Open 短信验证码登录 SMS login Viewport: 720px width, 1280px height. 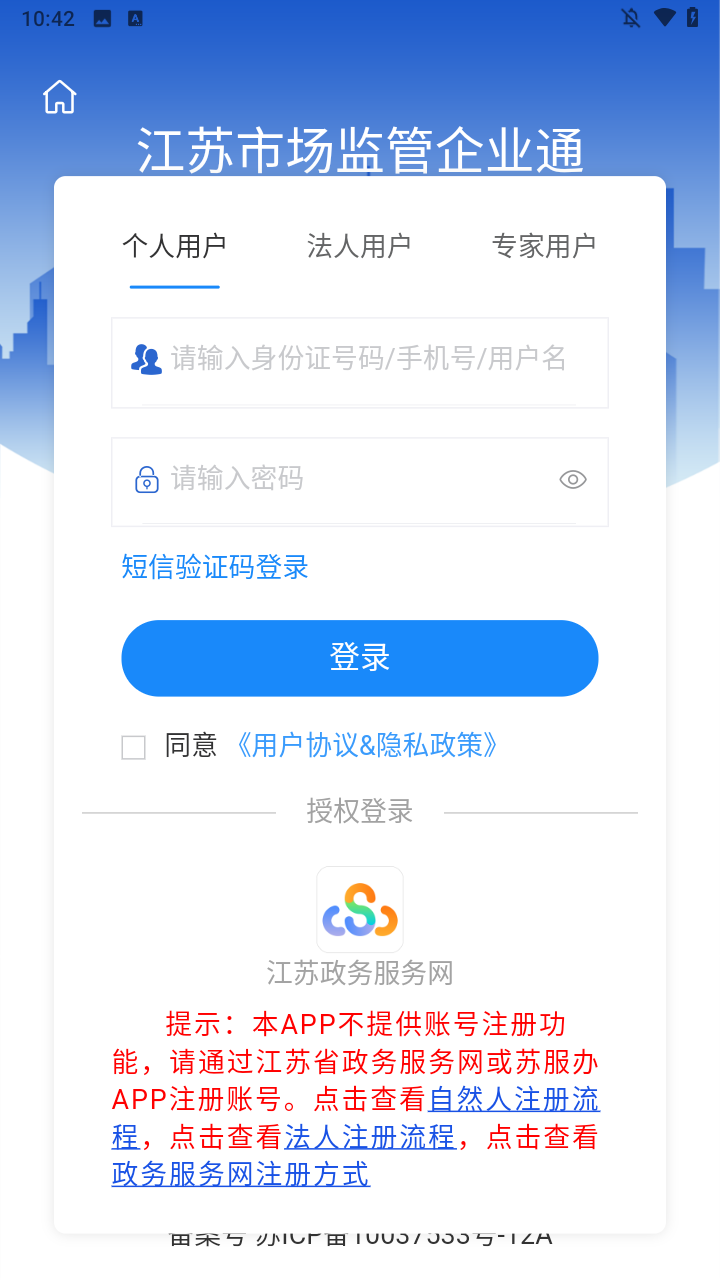(x=214, y=567)
